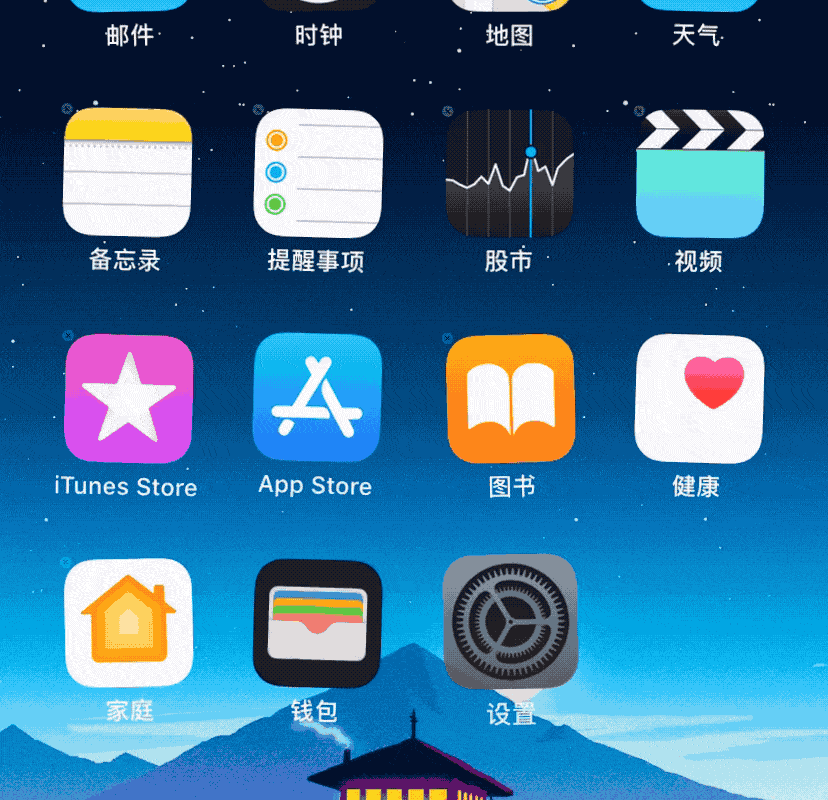The image size is (828, 800).
Task: Launch the 视频 videos app
Action: click(700, 172)
